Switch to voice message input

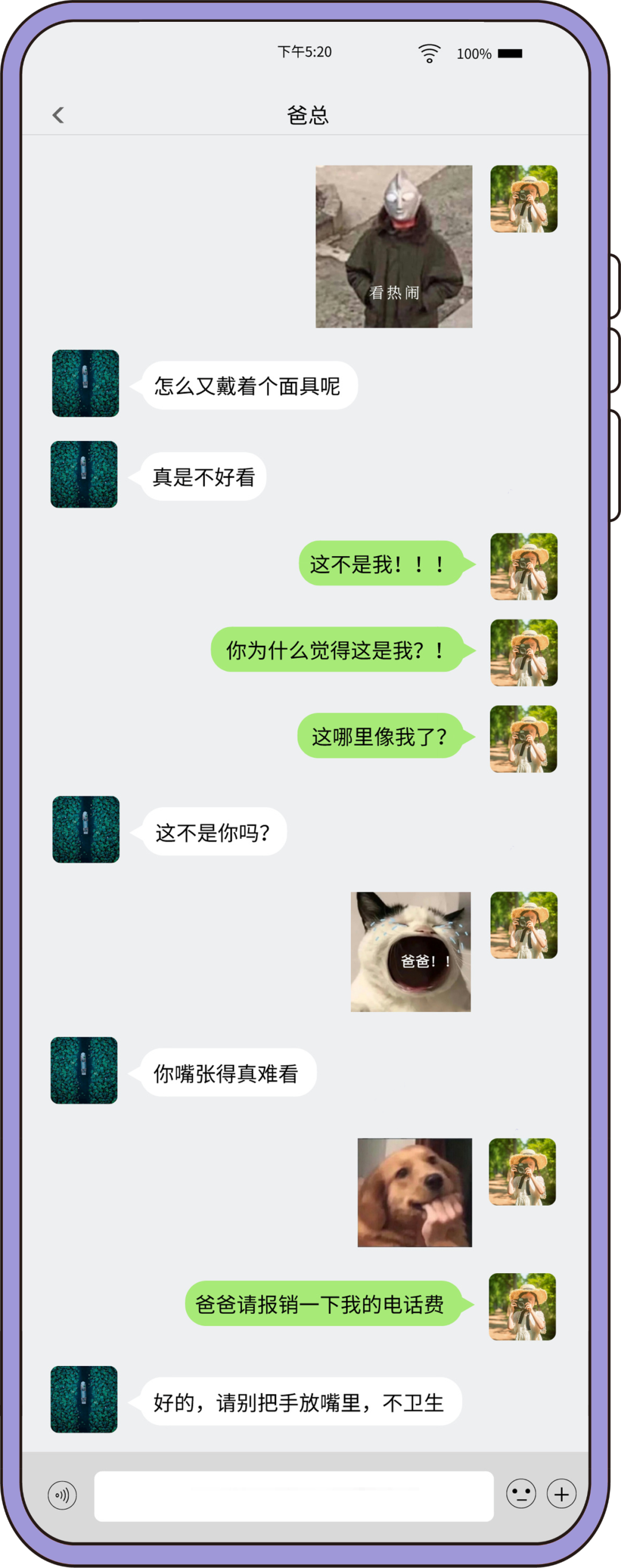pos(62,1495)
